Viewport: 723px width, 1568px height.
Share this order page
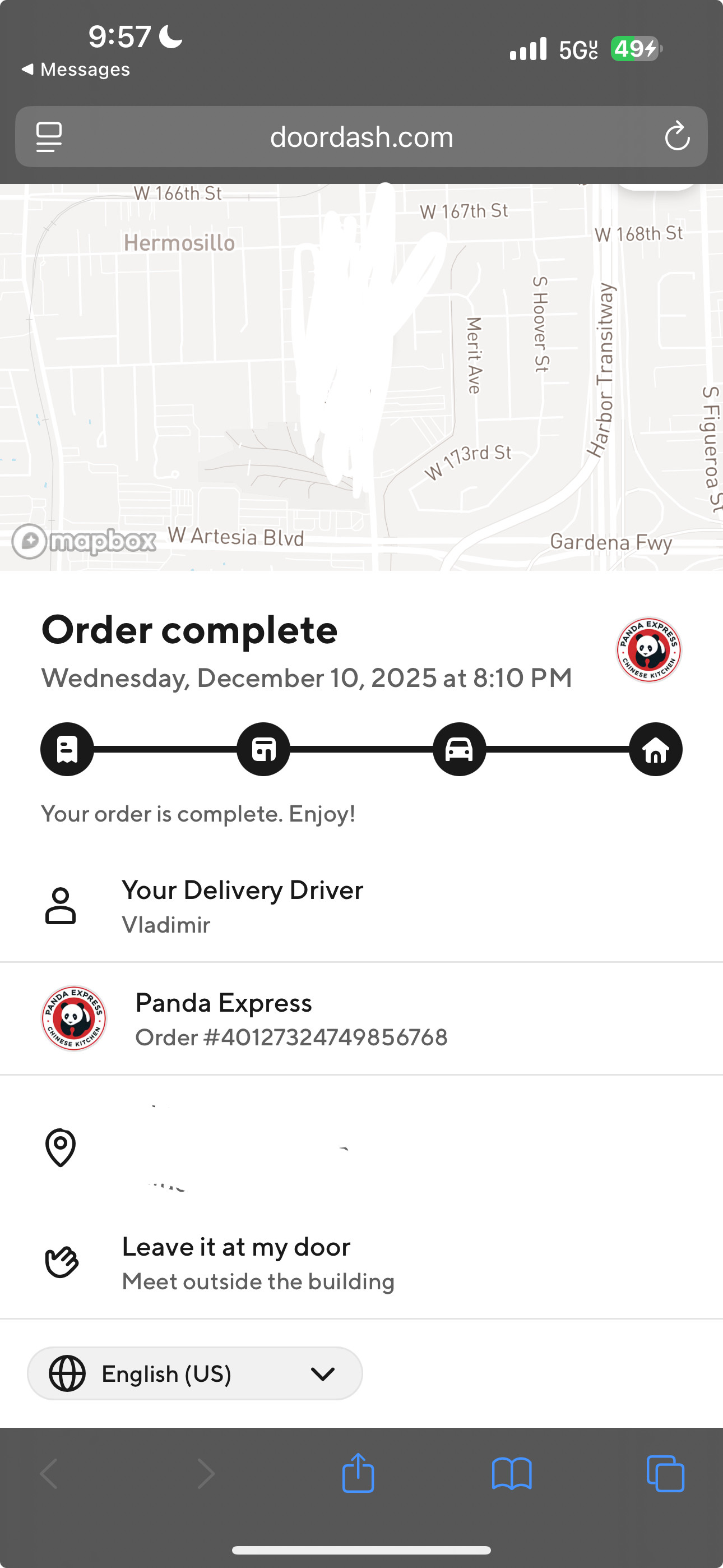pos(358,1473)
